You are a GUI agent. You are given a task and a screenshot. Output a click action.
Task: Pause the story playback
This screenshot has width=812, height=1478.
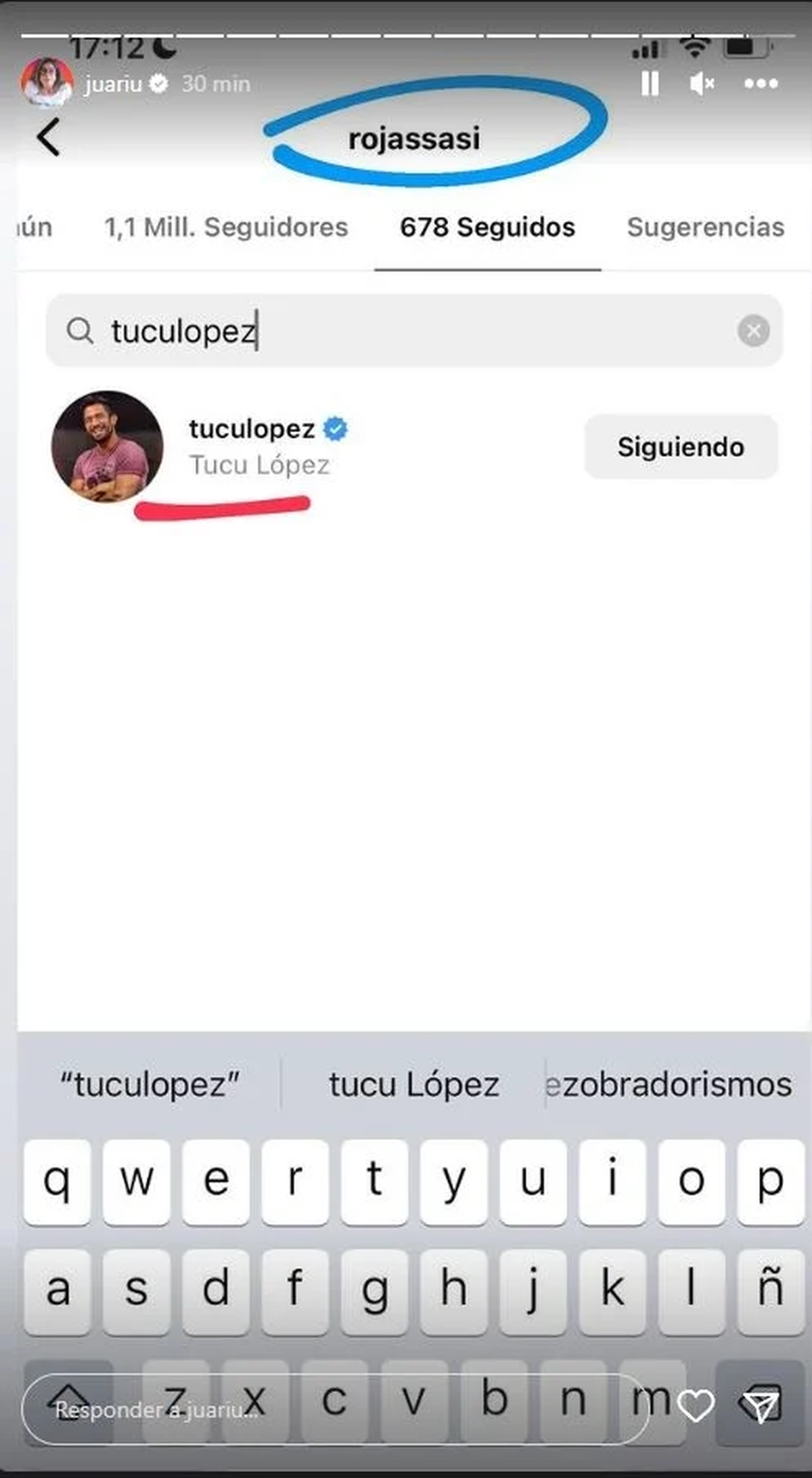tap(650, 83)
